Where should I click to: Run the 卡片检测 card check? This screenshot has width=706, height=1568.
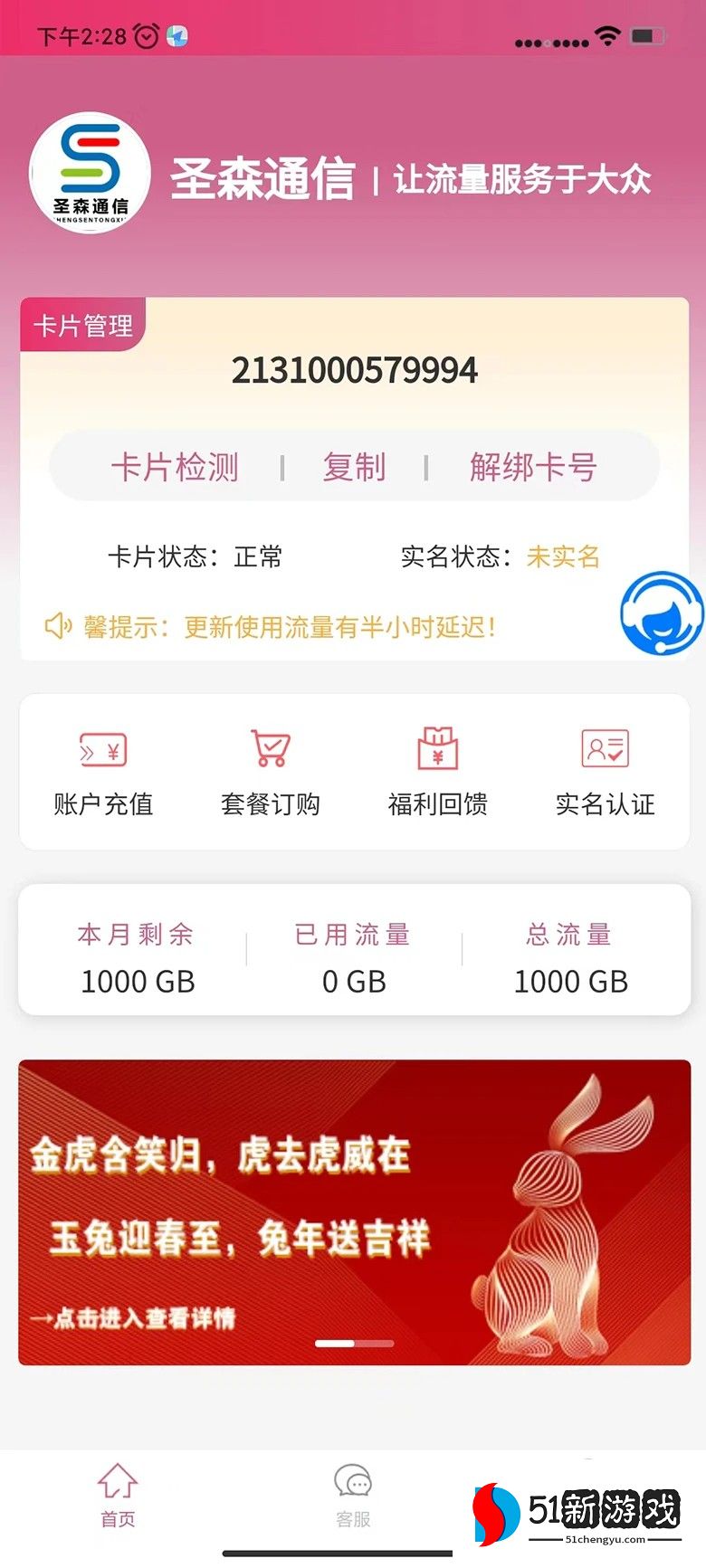(x=175, y=468)
